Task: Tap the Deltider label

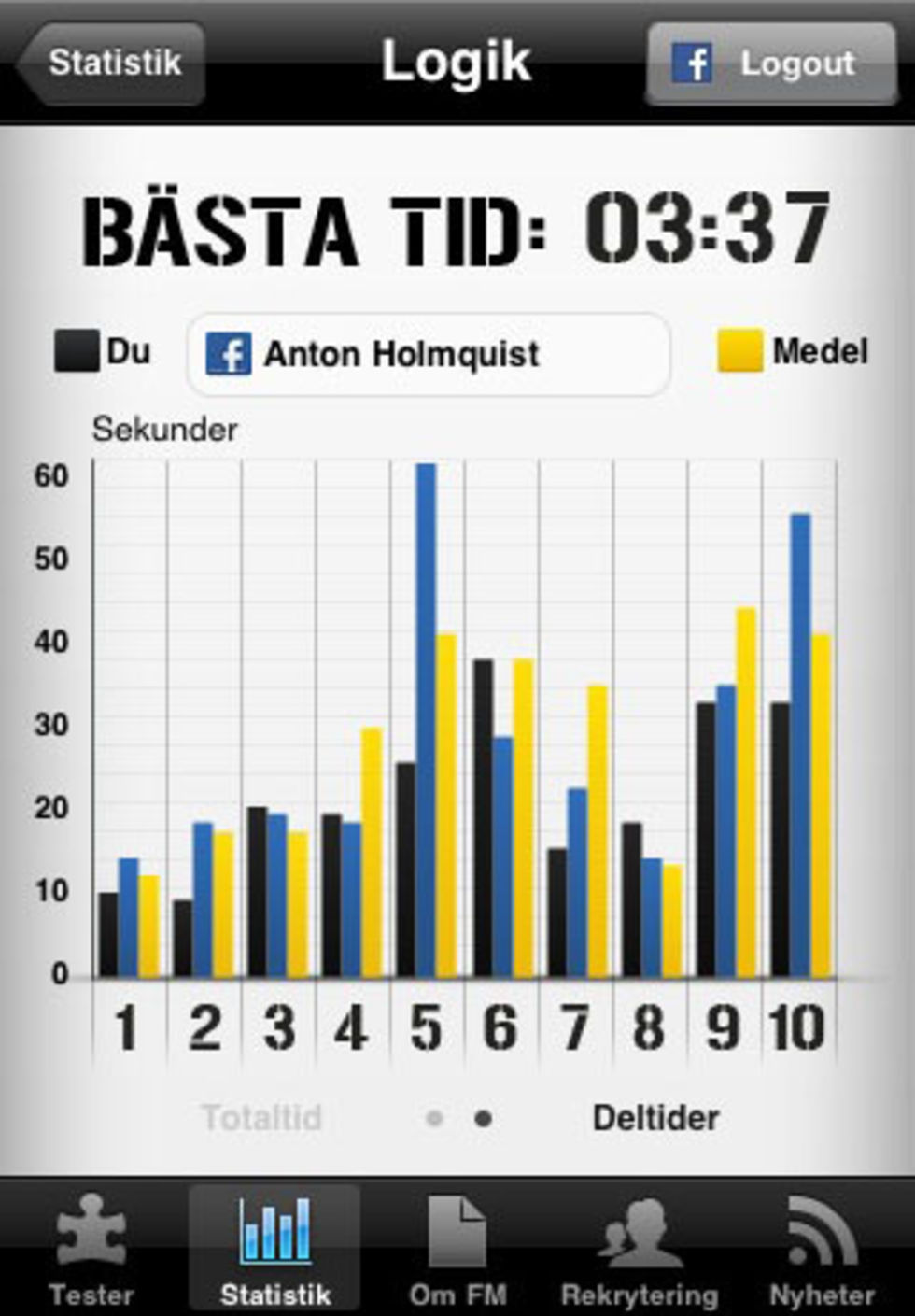Action: [x=656, y=1115]
